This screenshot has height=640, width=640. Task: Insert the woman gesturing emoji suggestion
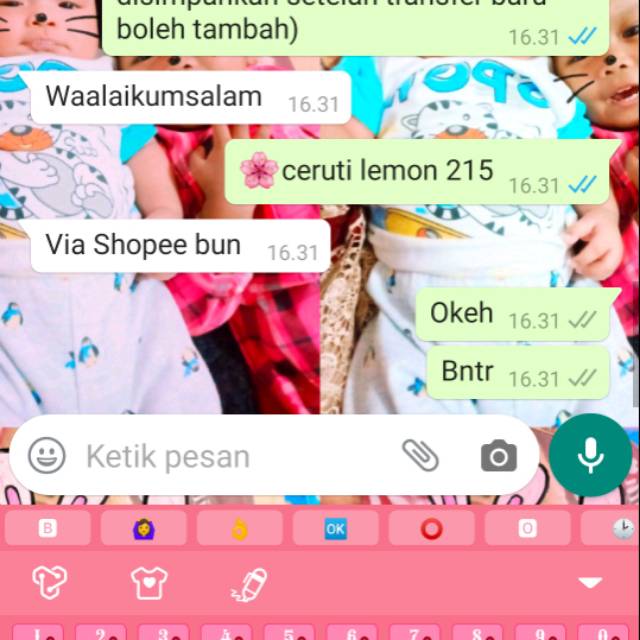(144, 528)
